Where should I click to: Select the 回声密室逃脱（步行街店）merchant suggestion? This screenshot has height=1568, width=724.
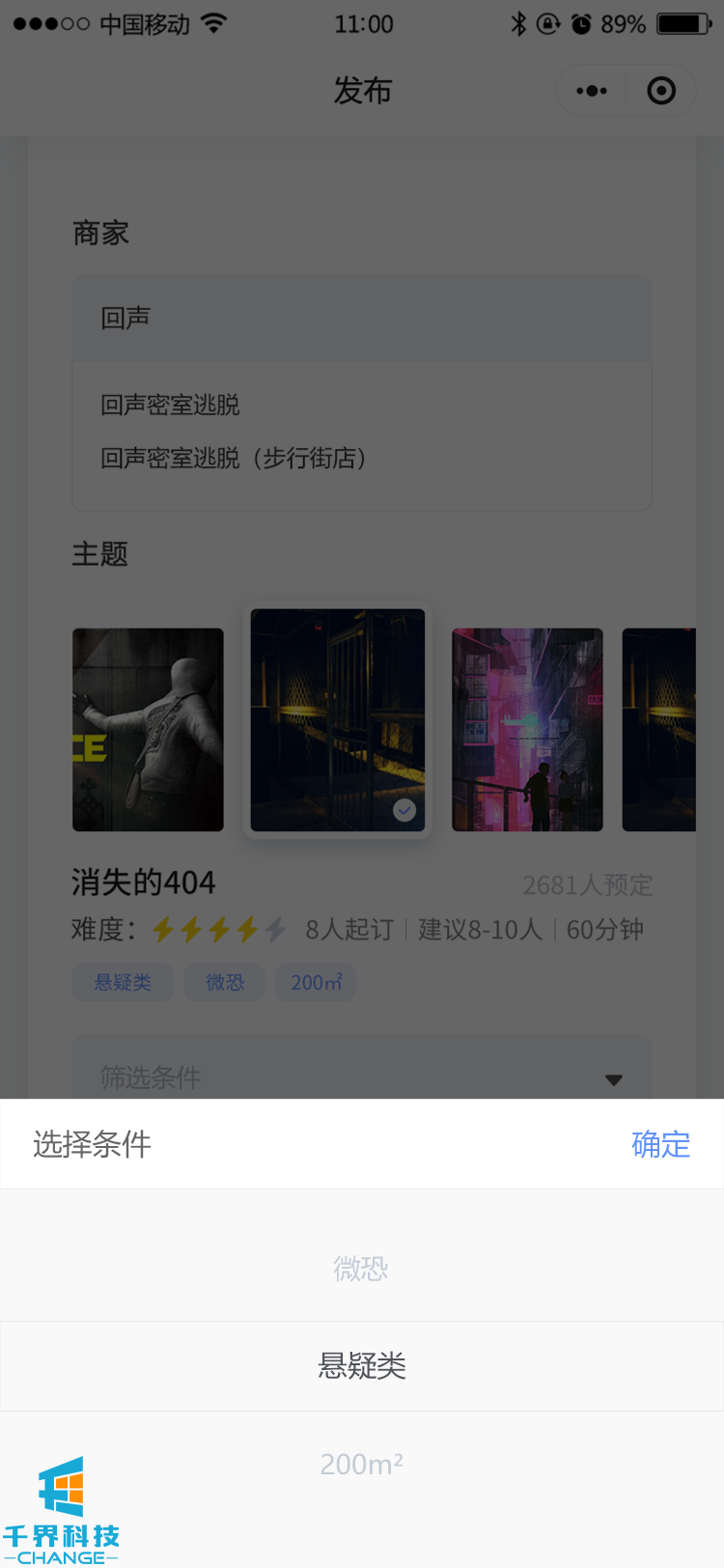(x=234, y=458)
